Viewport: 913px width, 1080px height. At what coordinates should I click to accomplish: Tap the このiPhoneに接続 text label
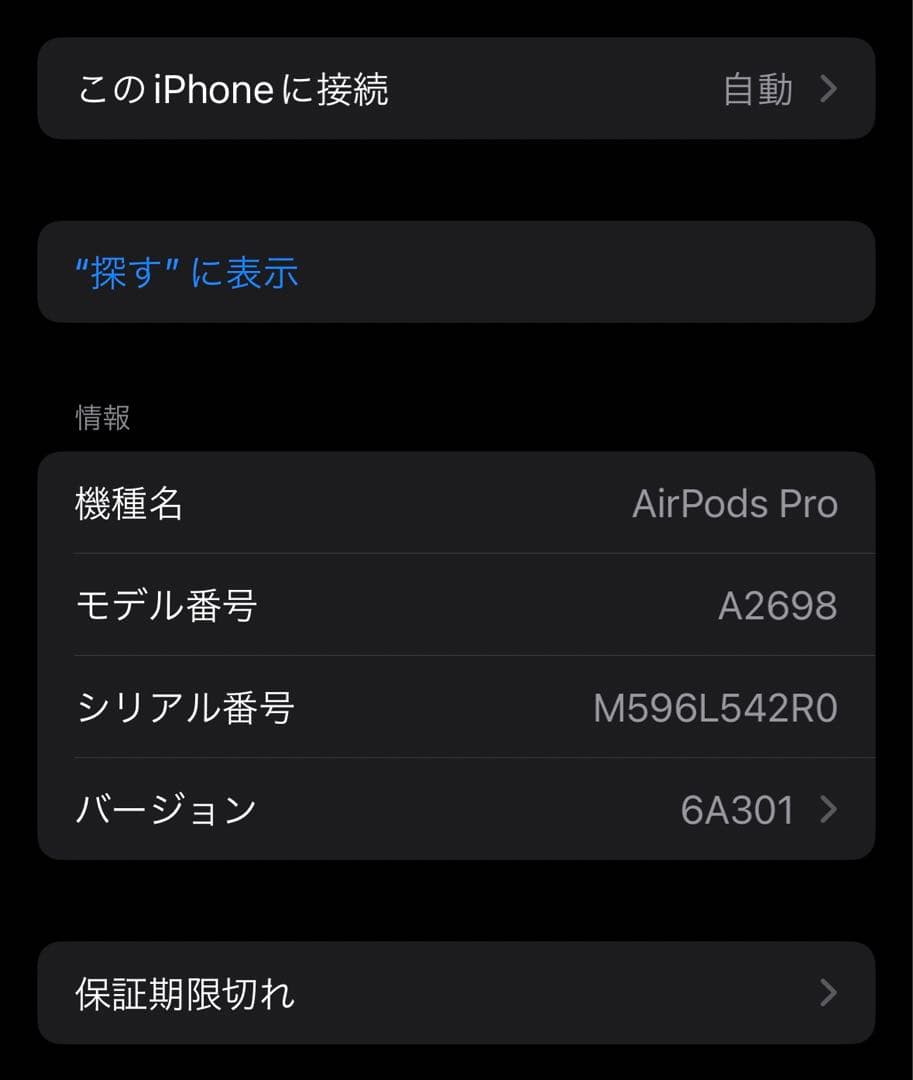click(236, 88)
